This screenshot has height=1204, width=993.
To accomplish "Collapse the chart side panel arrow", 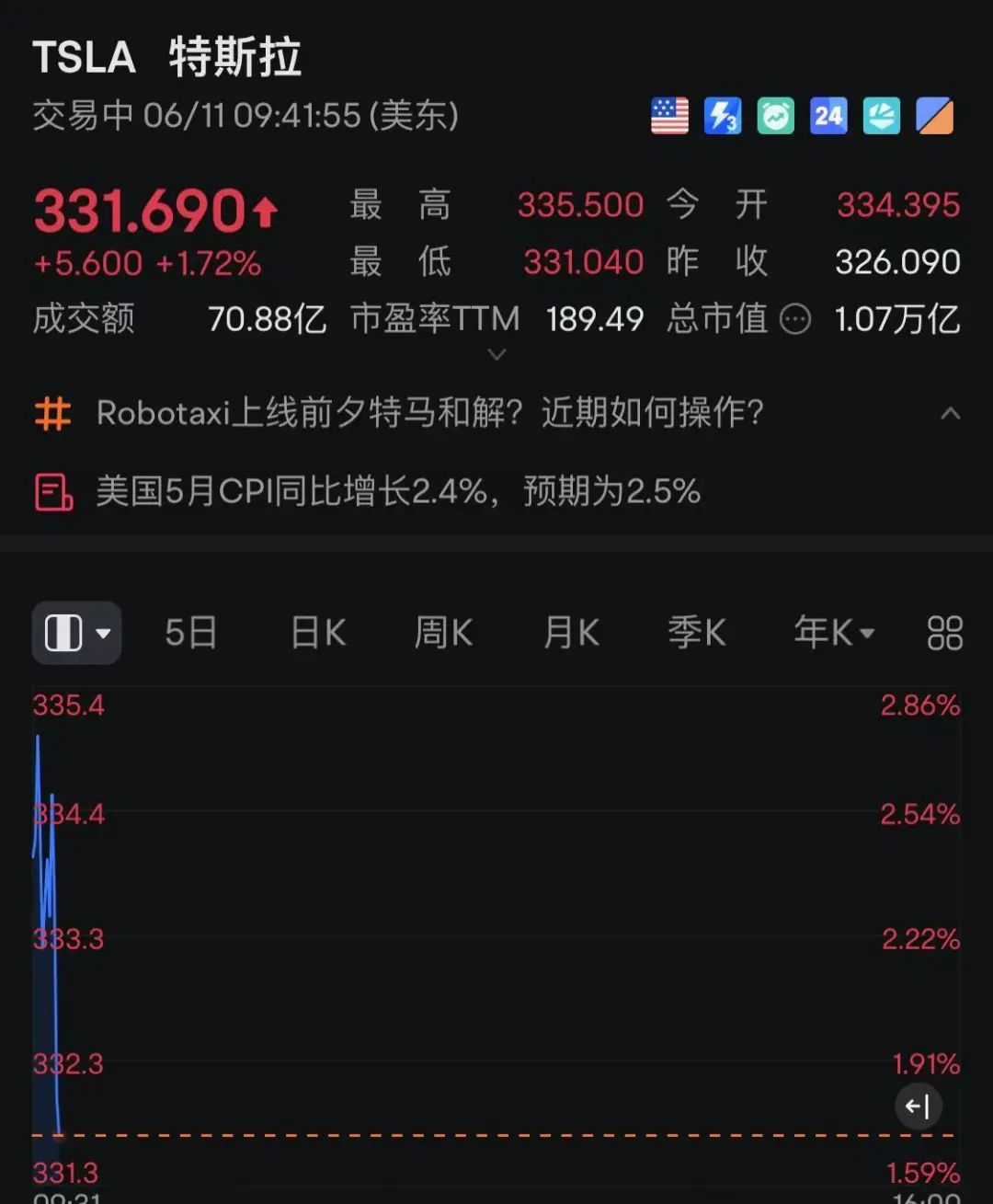I will 918,1106.
